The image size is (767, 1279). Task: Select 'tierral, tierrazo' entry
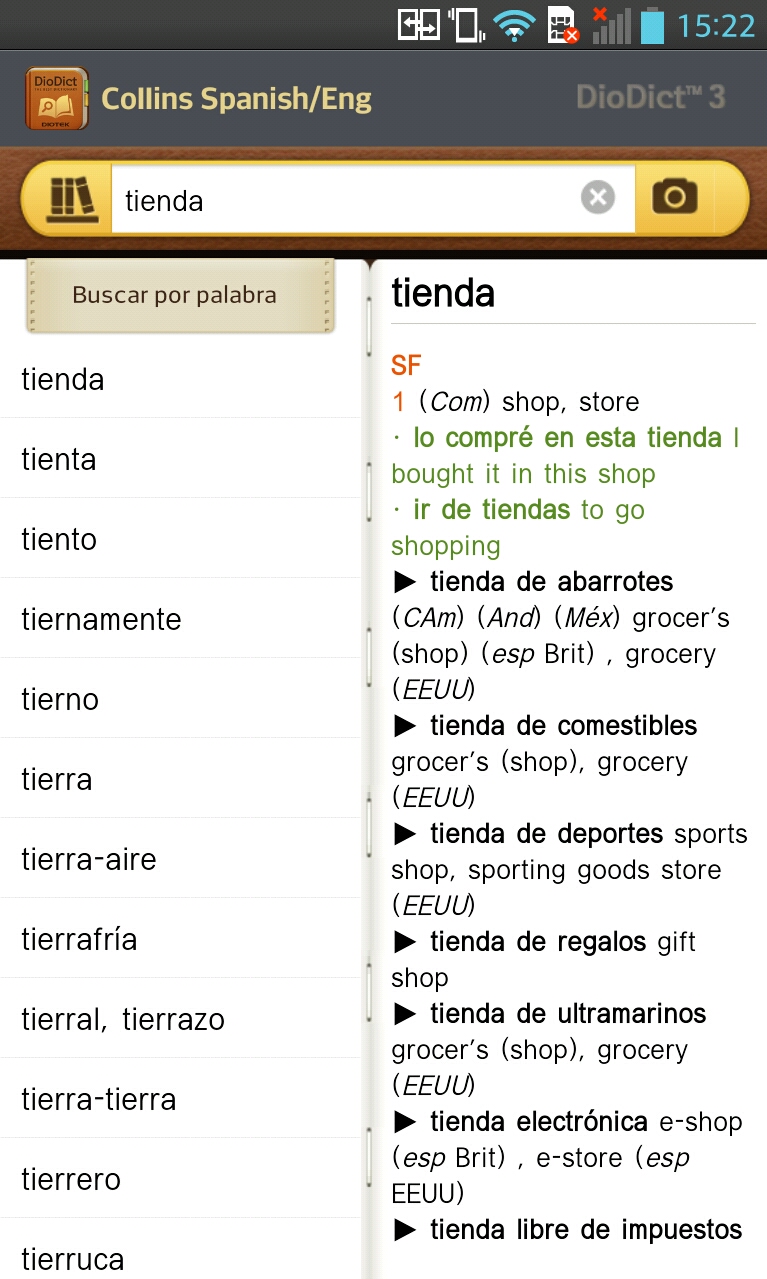[x=180, y=1019]
